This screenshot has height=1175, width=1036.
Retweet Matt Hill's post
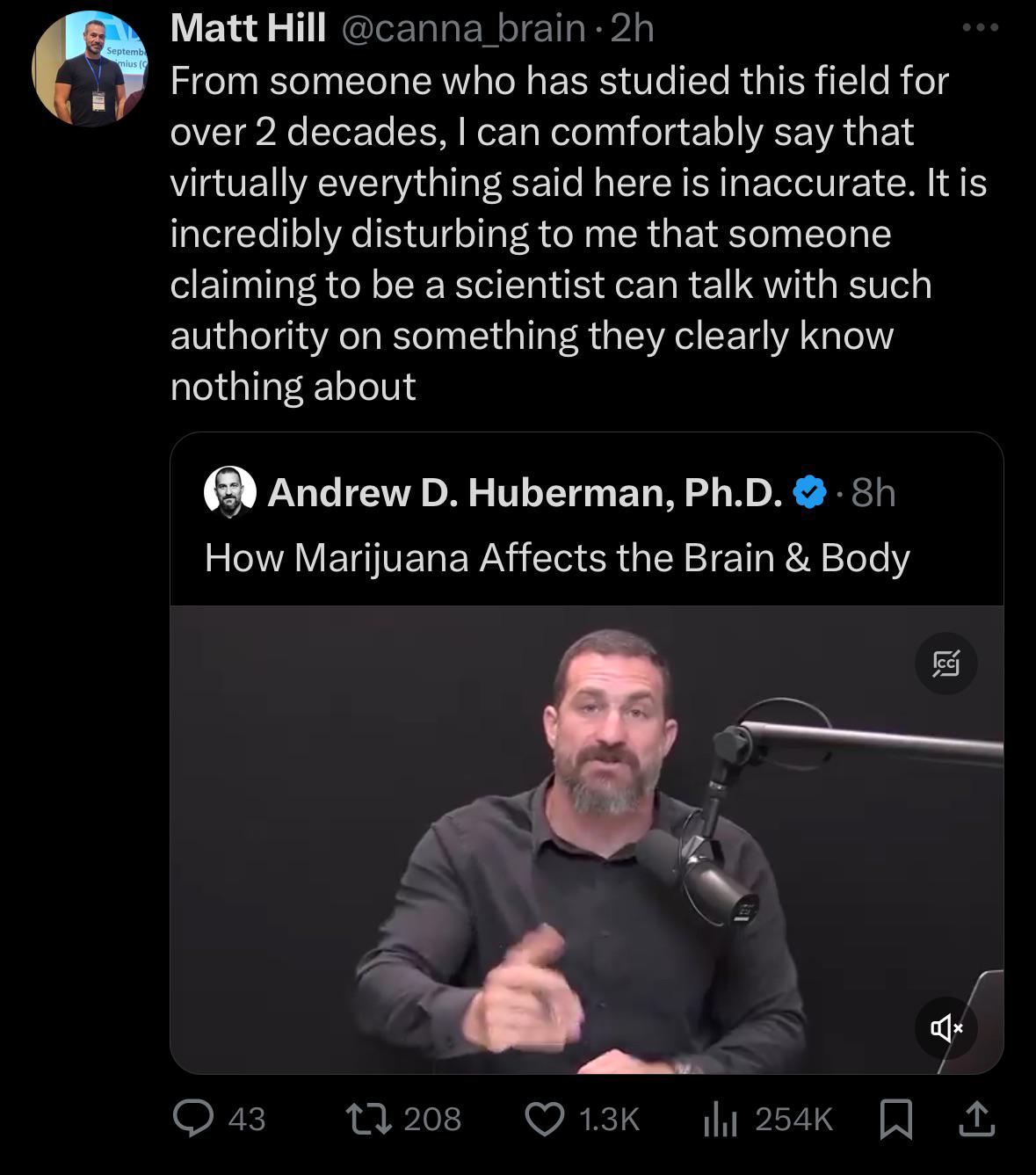point(365,1118)
